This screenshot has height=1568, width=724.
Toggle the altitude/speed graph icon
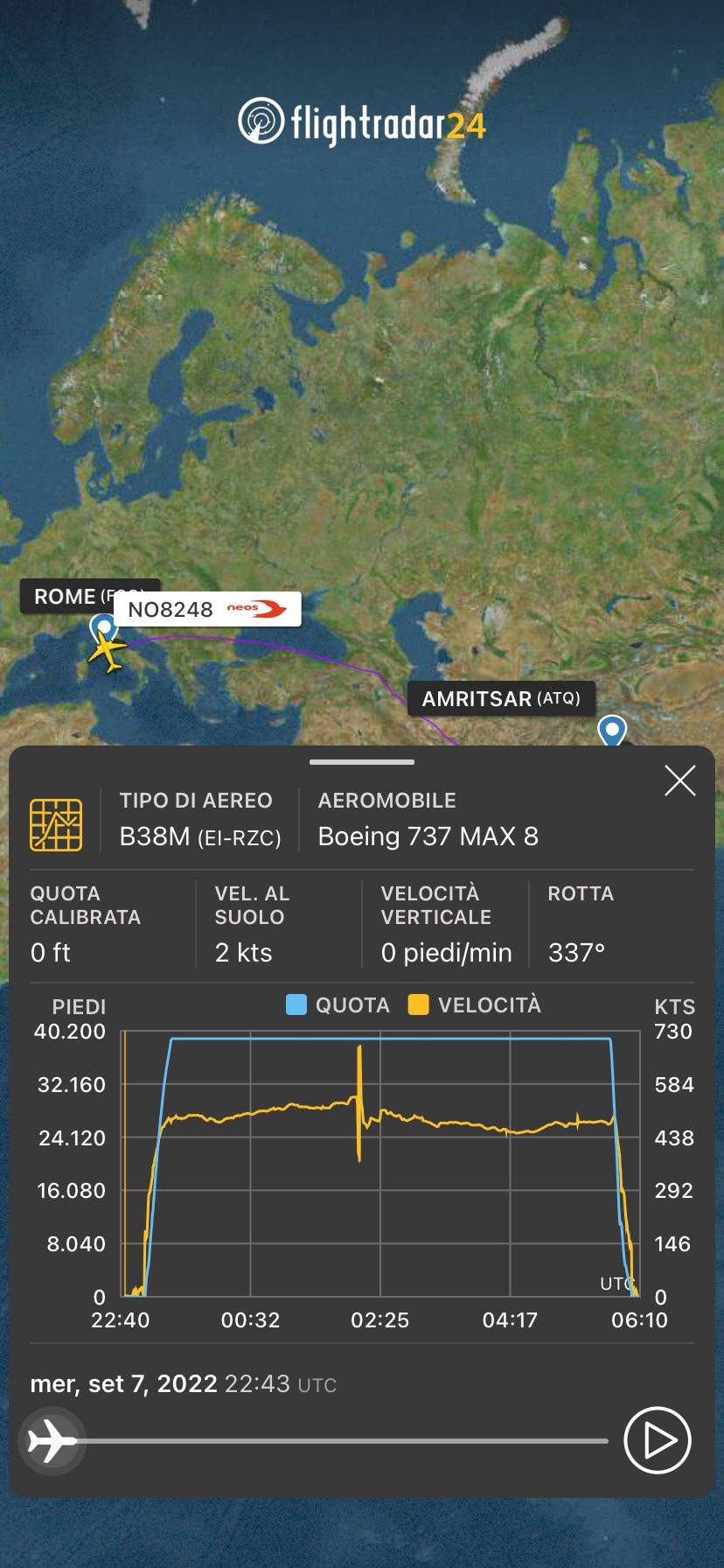(x=56, y=824)
